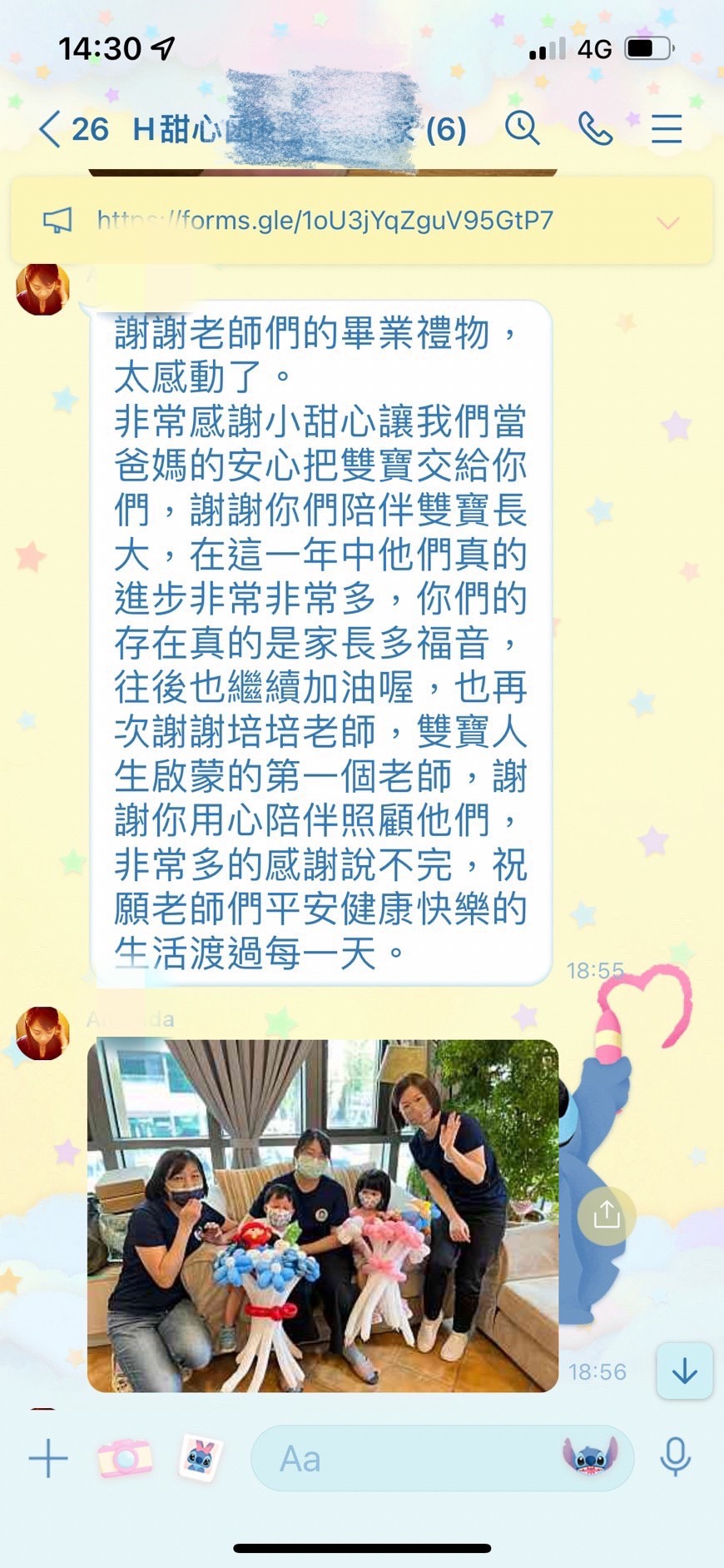Image resolution: width=724 pixels, height=1568 pixels.
Task: Open the photo gallery picker
Action: (201, 1458)
